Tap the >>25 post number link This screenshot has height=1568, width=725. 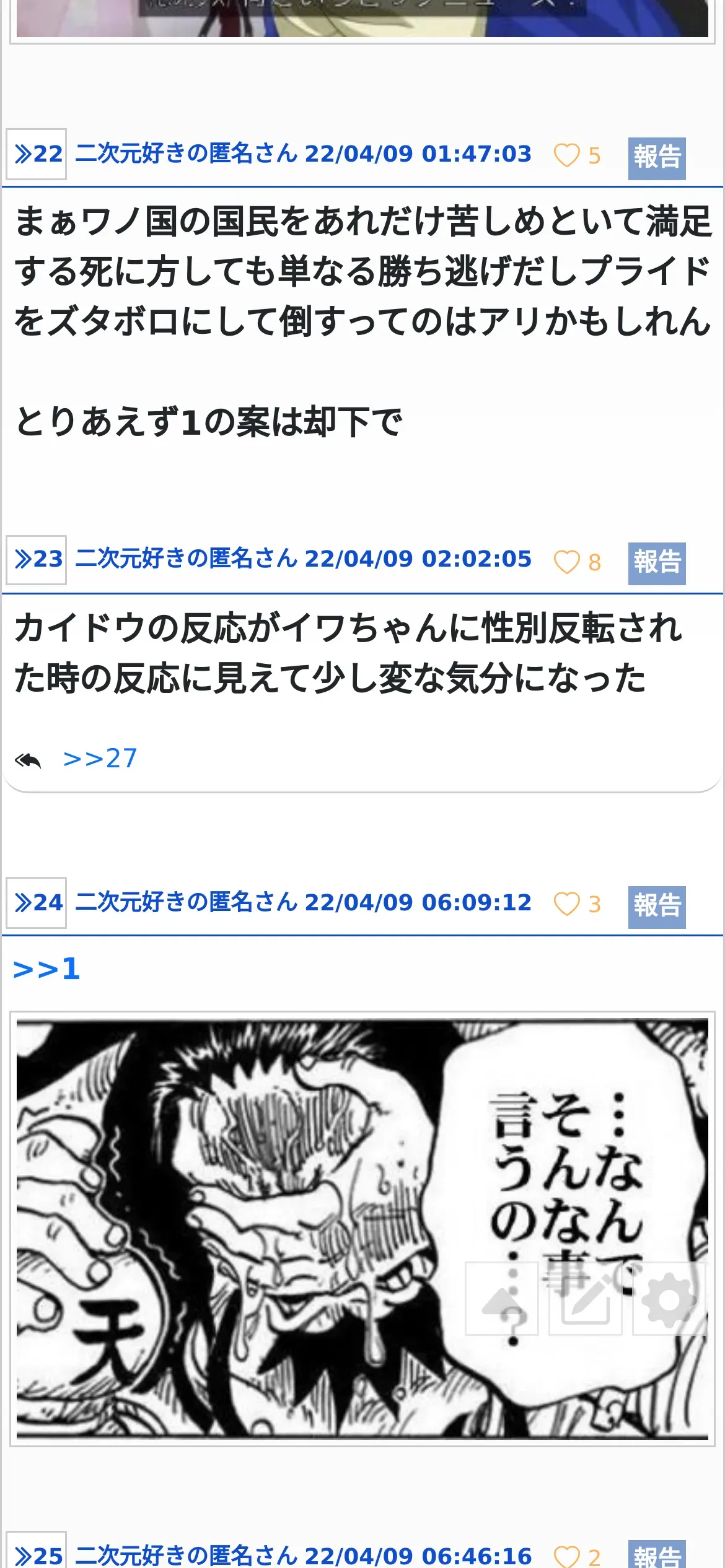click(x=37, y=1556)
